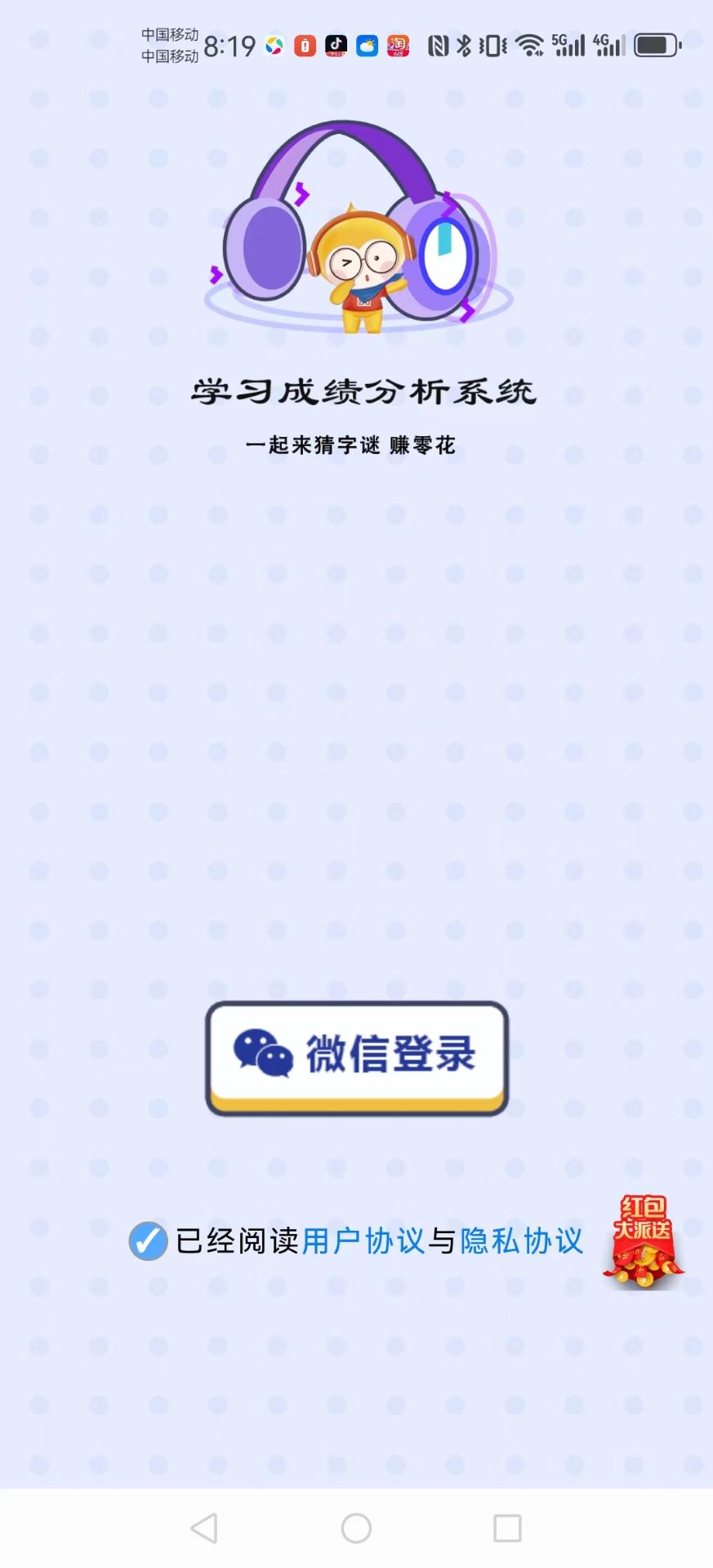Uncheck the 已经阅读 agreement checkbox
Image resolution: width=713 pixels, height=1568 pixels.
[x=148, y=1241]
